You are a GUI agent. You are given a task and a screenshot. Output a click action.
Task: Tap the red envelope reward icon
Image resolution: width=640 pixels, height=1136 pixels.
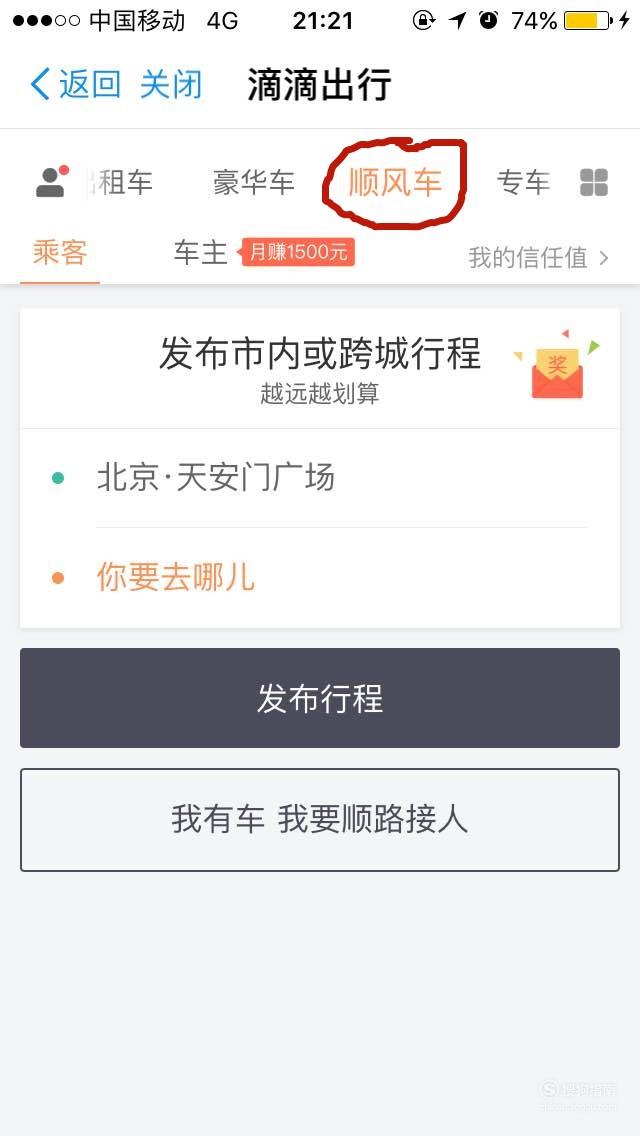557,365
